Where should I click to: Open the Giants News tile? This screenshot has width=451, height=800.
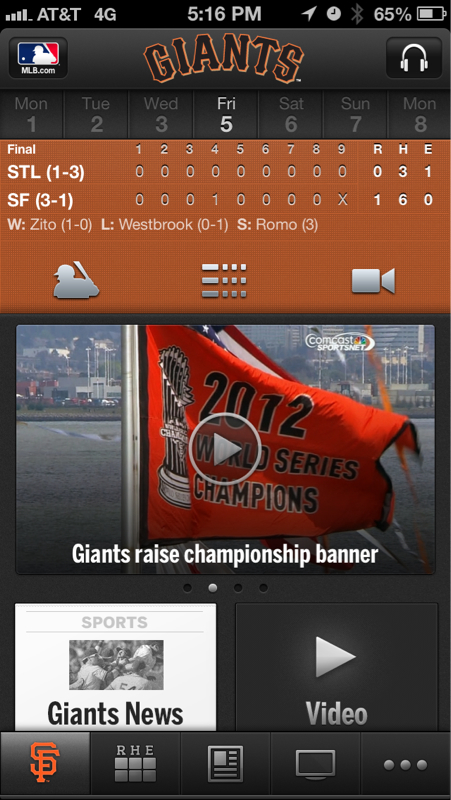tap(115, 667)
